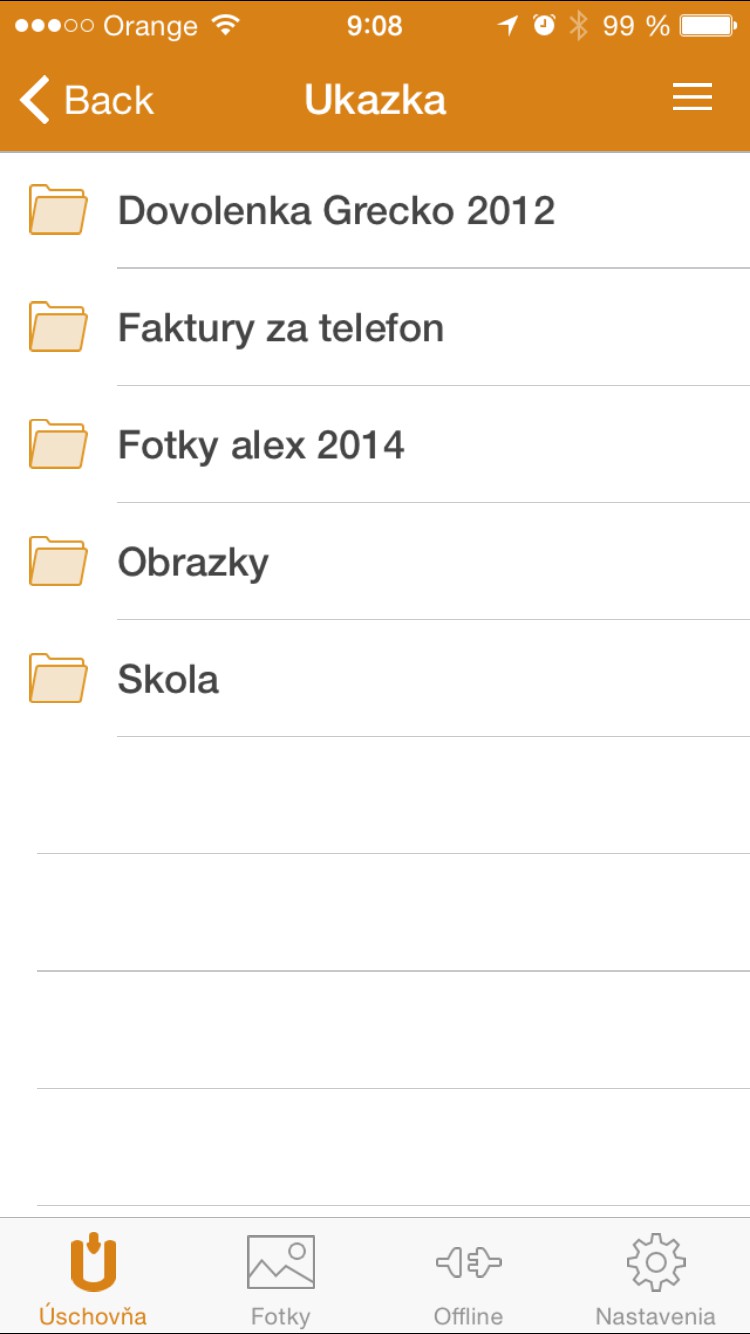The height and width of the screenshot is (1334, 750).
Task: Open the Skola folder
Action: [168, 679]
